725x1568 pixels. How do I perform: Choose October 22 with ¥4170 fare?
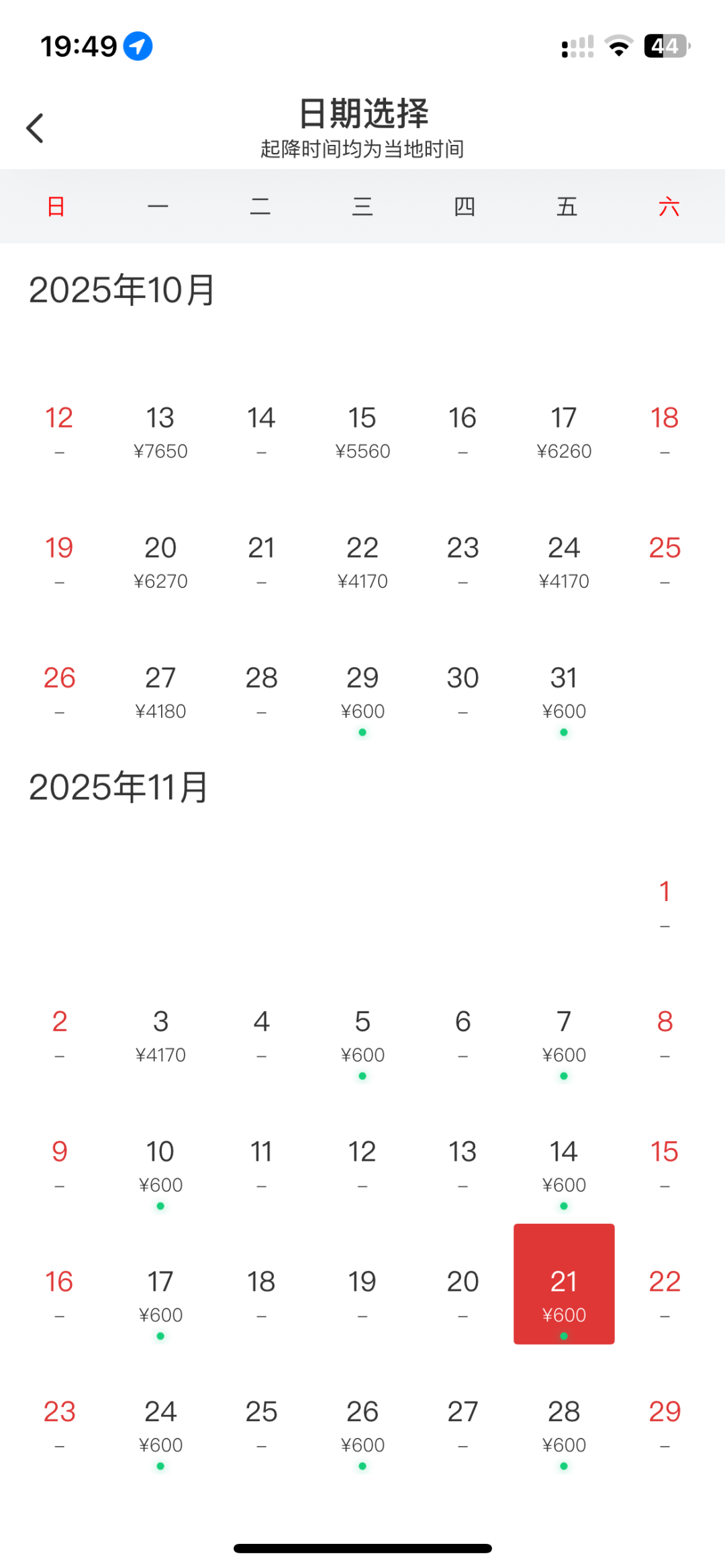362,562
